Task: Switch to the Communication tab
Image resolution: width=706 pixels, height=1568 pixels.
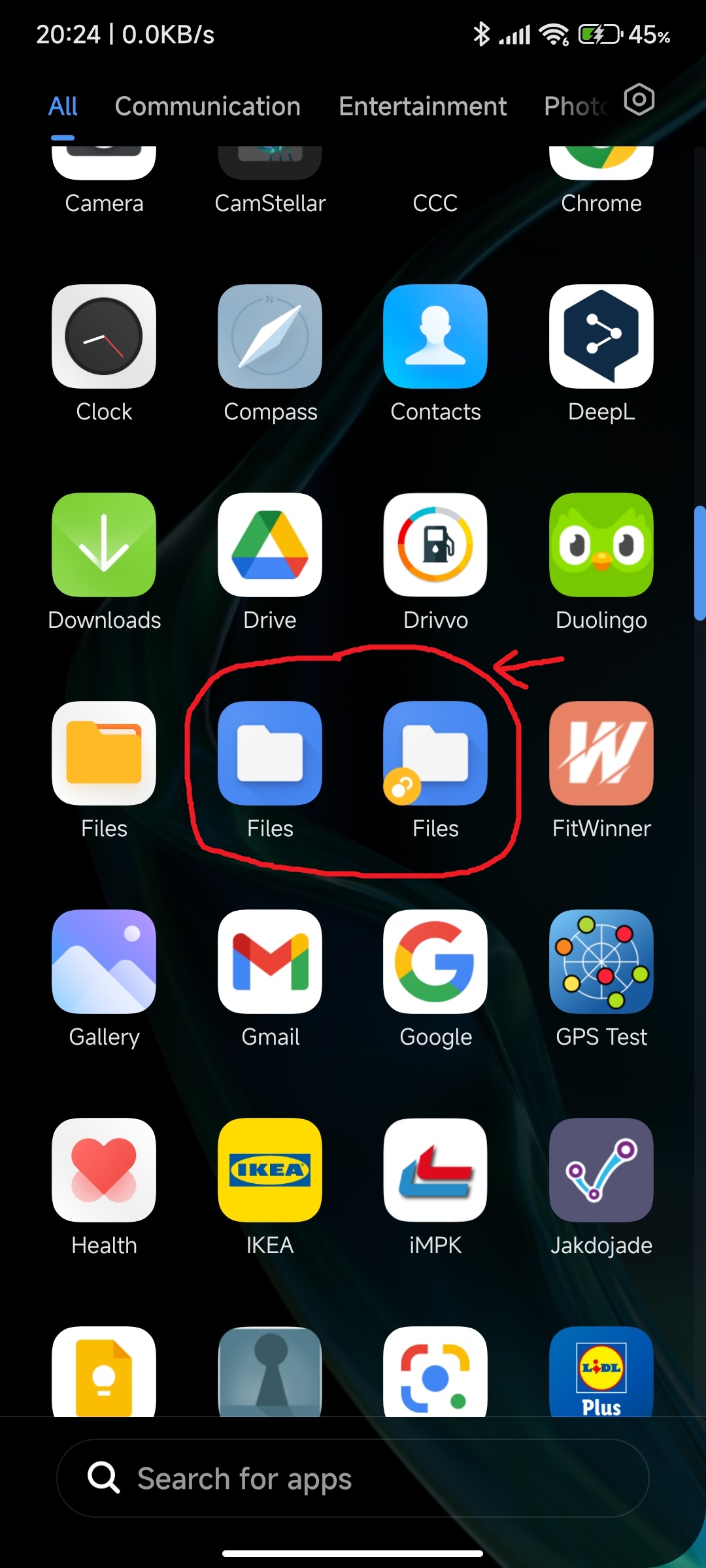Action: click(x=208, y=106)
